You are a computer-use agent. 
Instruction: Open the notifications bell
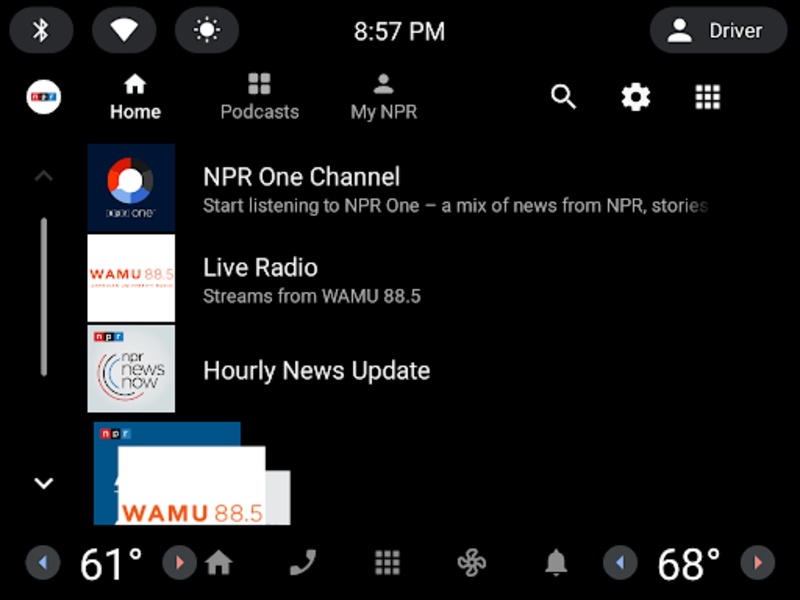pos(556,563)
